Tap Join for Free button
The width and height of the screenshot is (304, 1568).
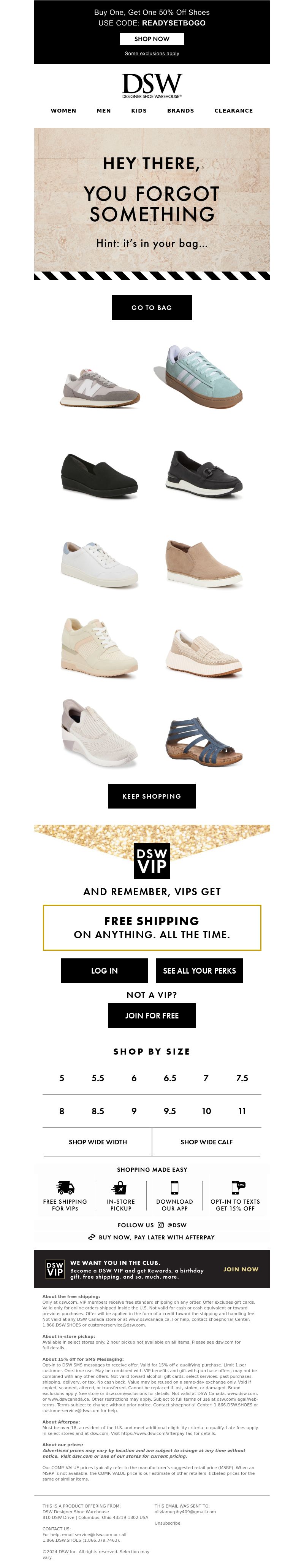click(x=151, y=1016)
